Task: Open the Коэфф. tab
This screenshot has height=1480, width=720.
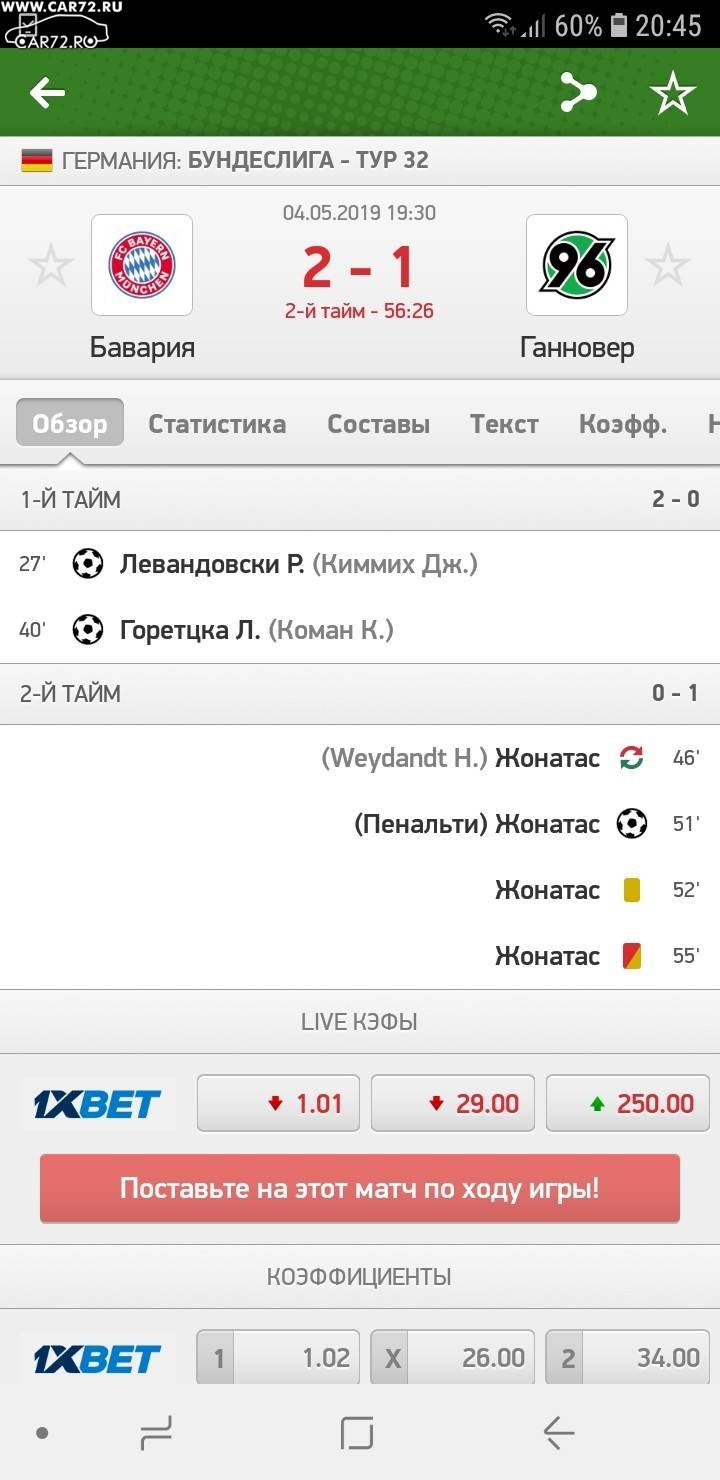Action: click(623, 424)
